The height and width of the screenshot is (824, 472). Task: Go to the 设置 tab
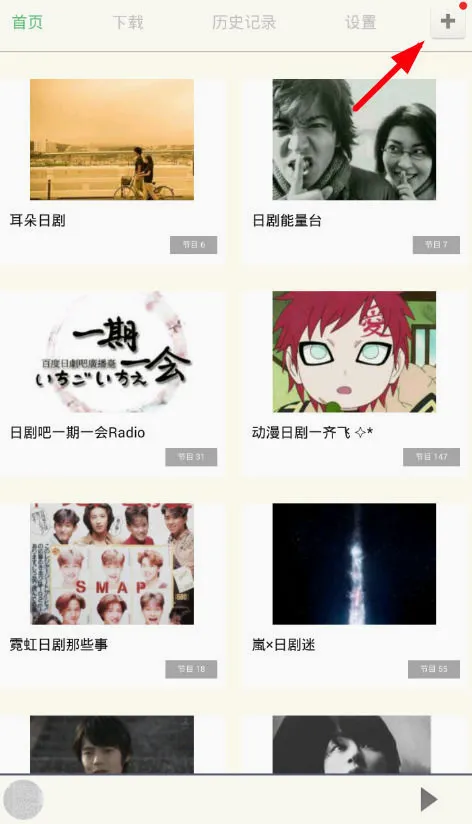coord(361,23)
